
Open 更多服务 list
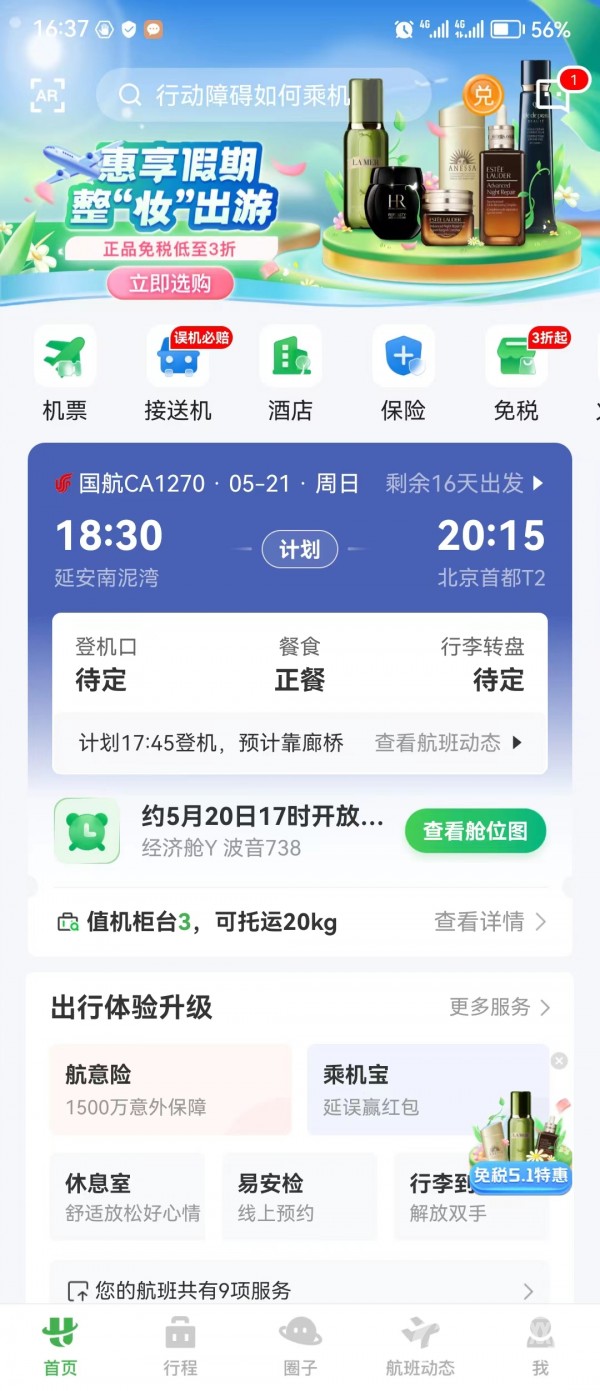click(499, 1007)
